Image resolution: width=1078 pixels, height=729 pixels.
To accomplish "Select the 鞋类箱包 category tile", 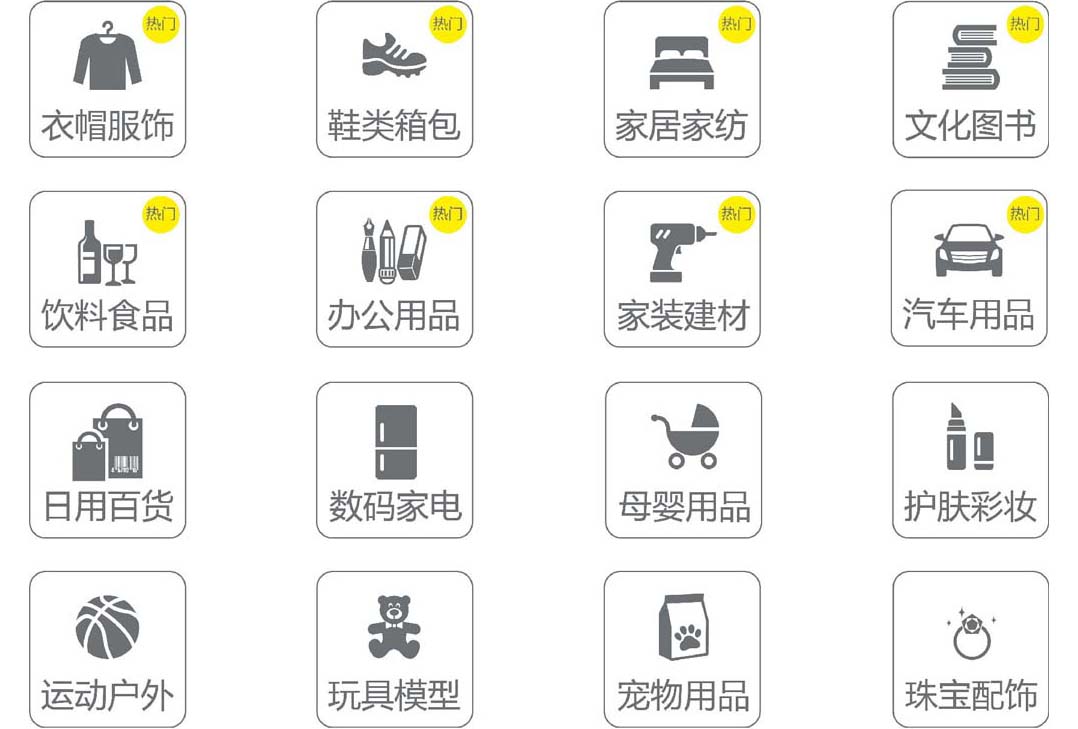I will coord(394,80).
